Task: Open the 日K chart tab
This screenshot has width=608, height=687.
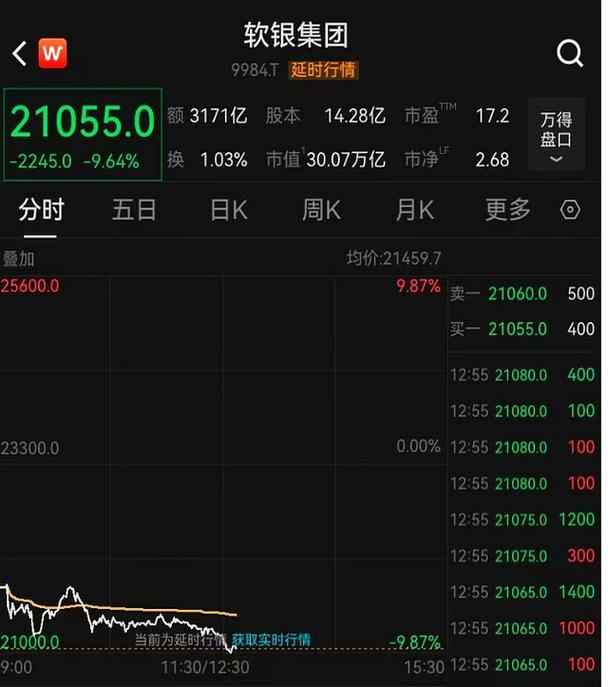Action: point(228,210)
